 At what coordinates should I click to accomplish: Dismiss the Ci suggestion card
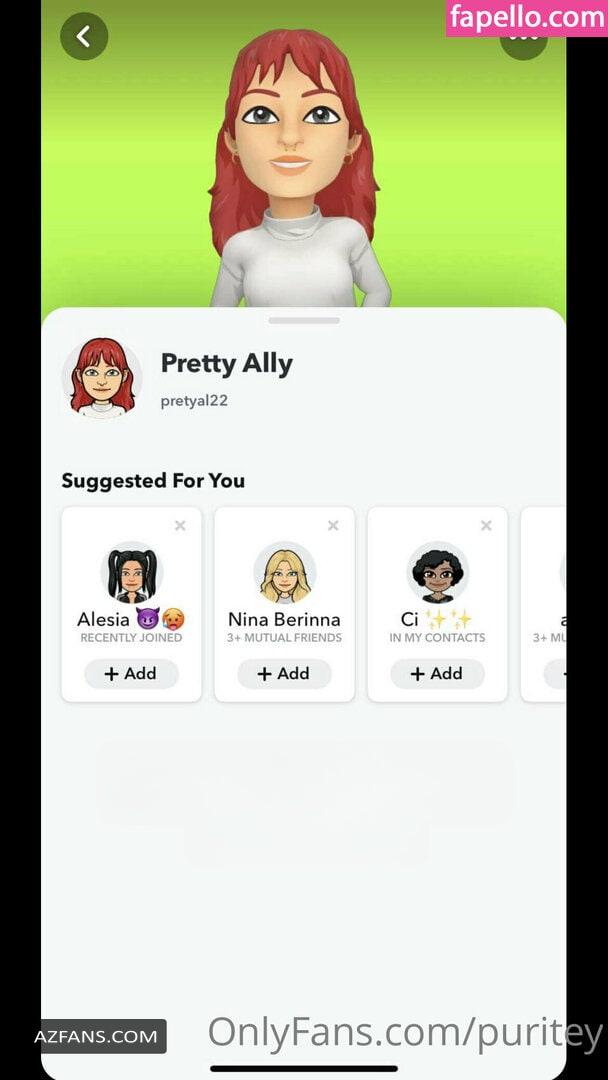click(x=486, y=526)
